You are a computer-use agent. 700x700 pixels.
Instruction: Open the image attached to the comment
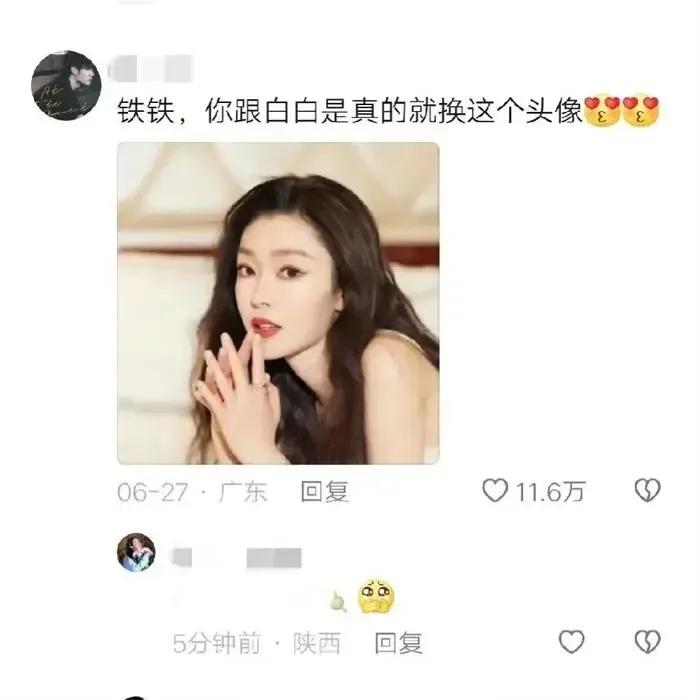click(x=278, y=303)
